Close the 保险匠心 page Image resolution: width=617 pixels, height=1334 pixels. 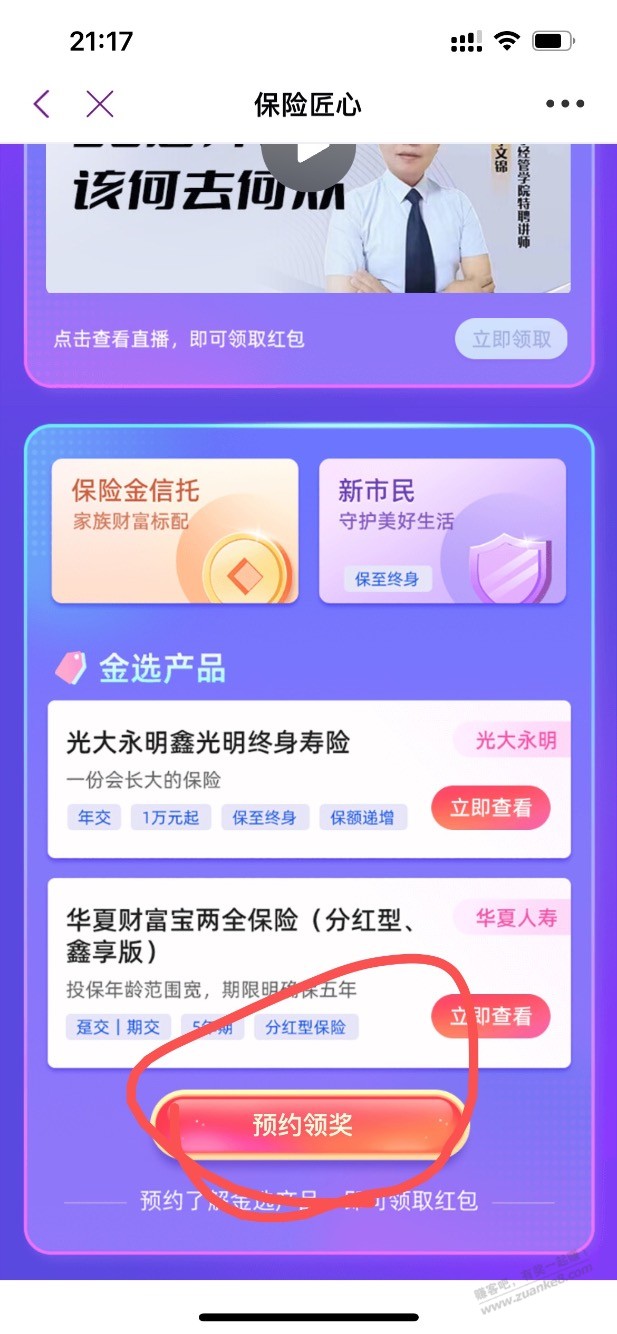[x=99, y=104]
